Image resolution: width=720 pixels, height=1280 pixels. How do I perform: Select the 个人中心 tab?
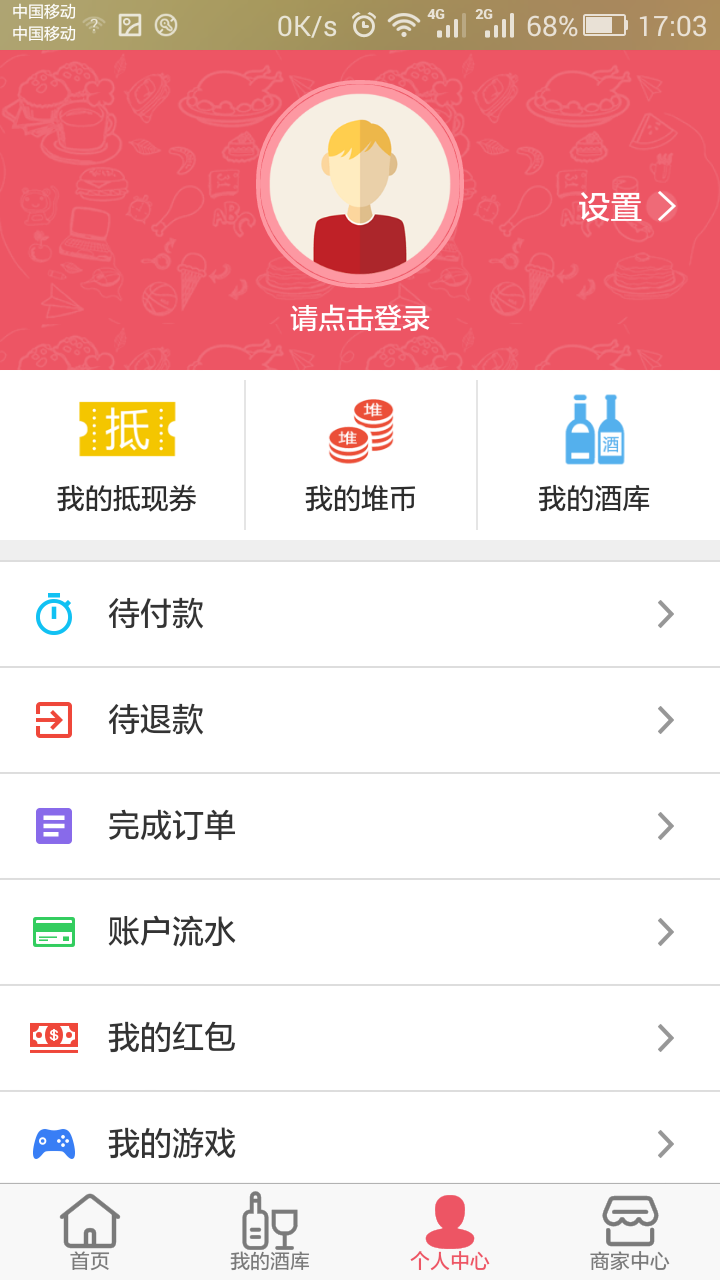[450, 1232]
